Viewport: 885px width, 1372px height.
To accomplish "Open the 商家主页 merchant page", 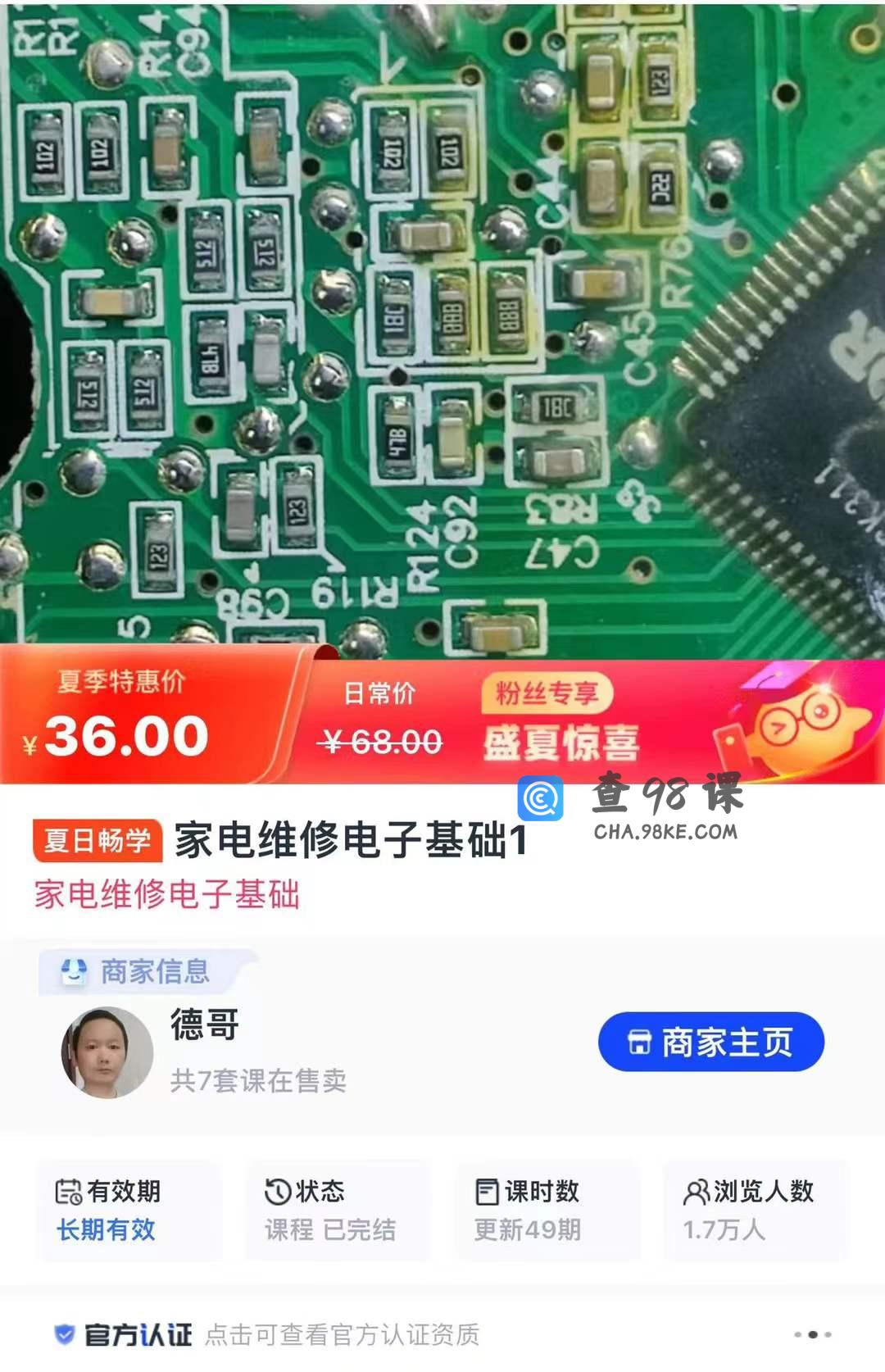I will pyautogui.click(x=710, y=1042).
